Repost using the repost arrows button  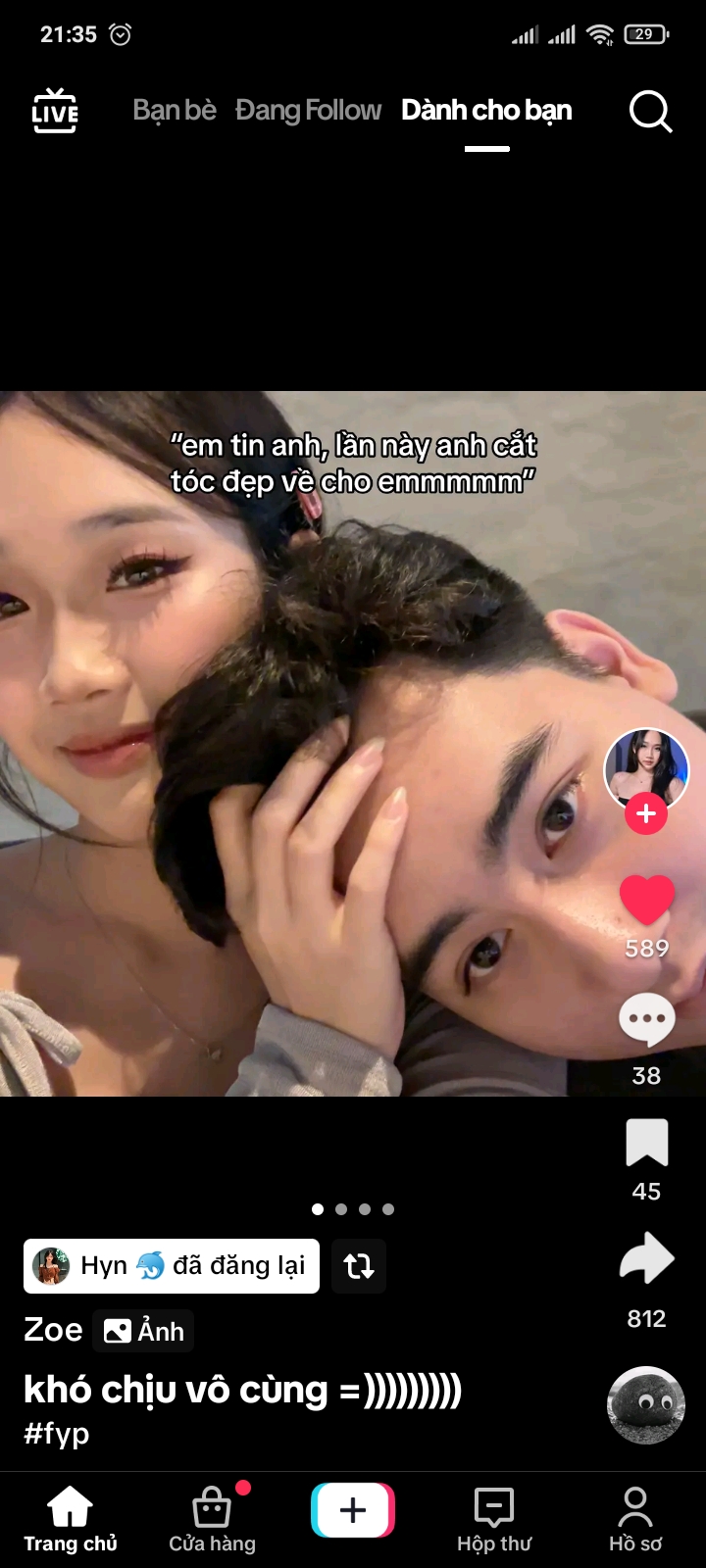[359, 1266]
